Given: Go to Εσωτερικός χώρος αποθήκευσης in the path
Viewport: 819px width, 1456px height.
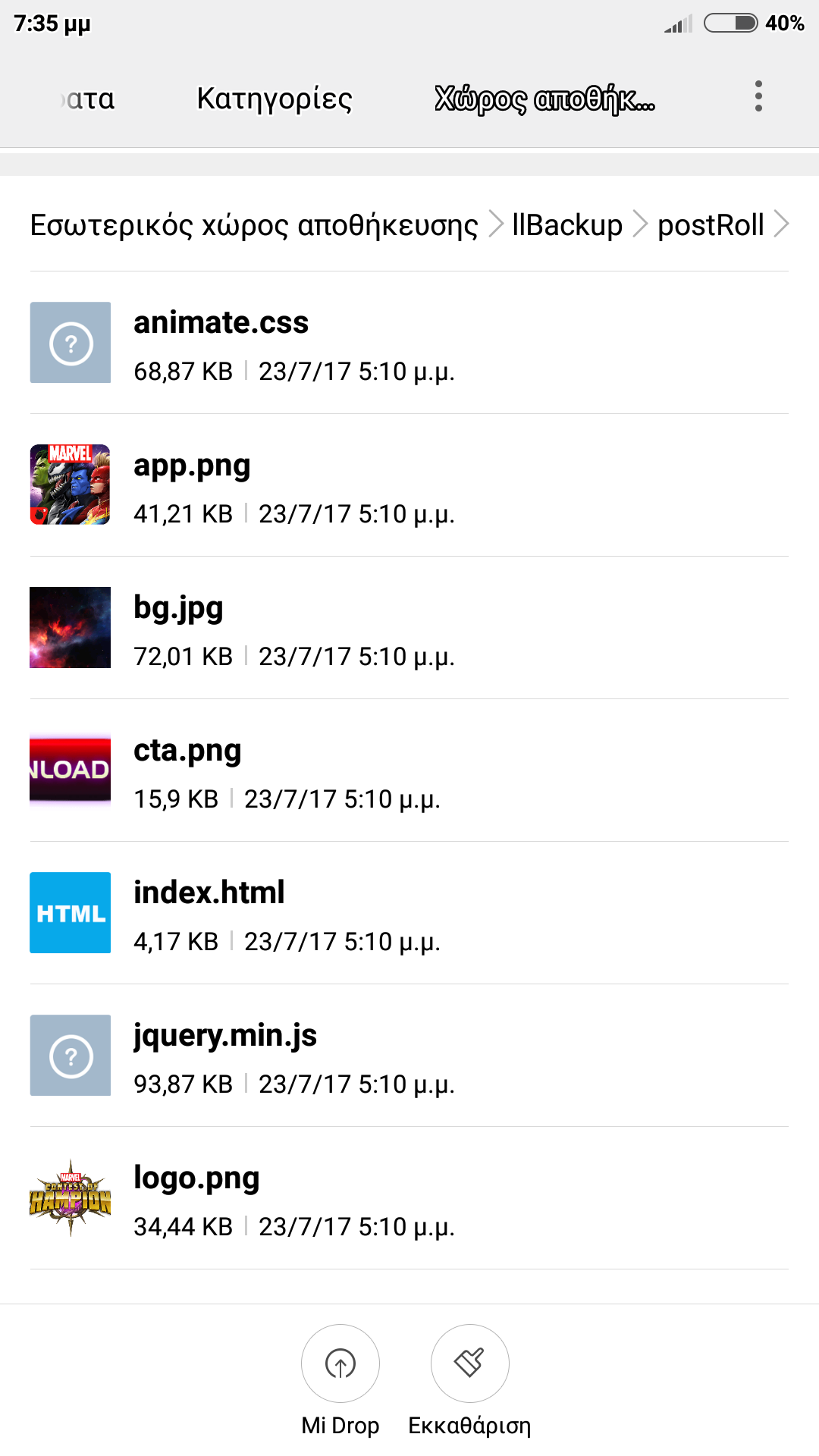Looking at the screenshot, I should 254,225.
